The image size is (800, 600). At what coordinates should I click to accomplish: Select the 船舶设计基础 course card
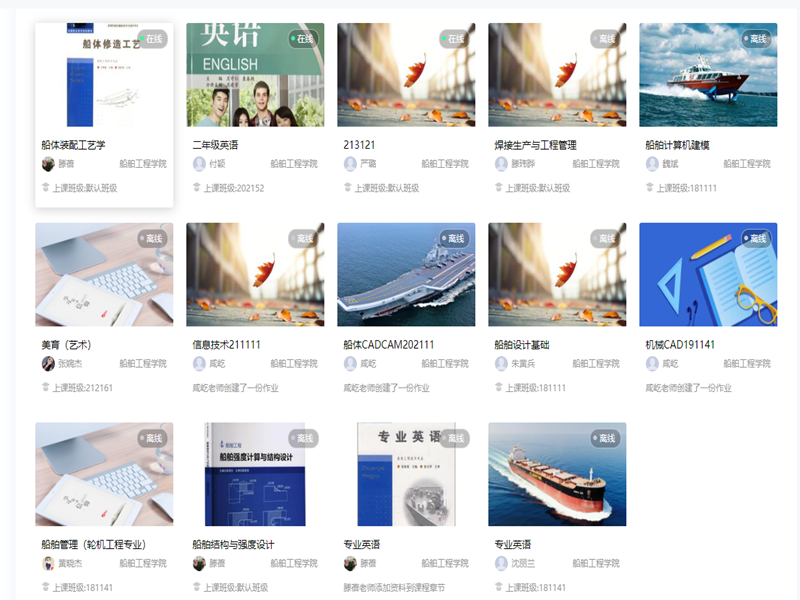click(x=557, y=275)
